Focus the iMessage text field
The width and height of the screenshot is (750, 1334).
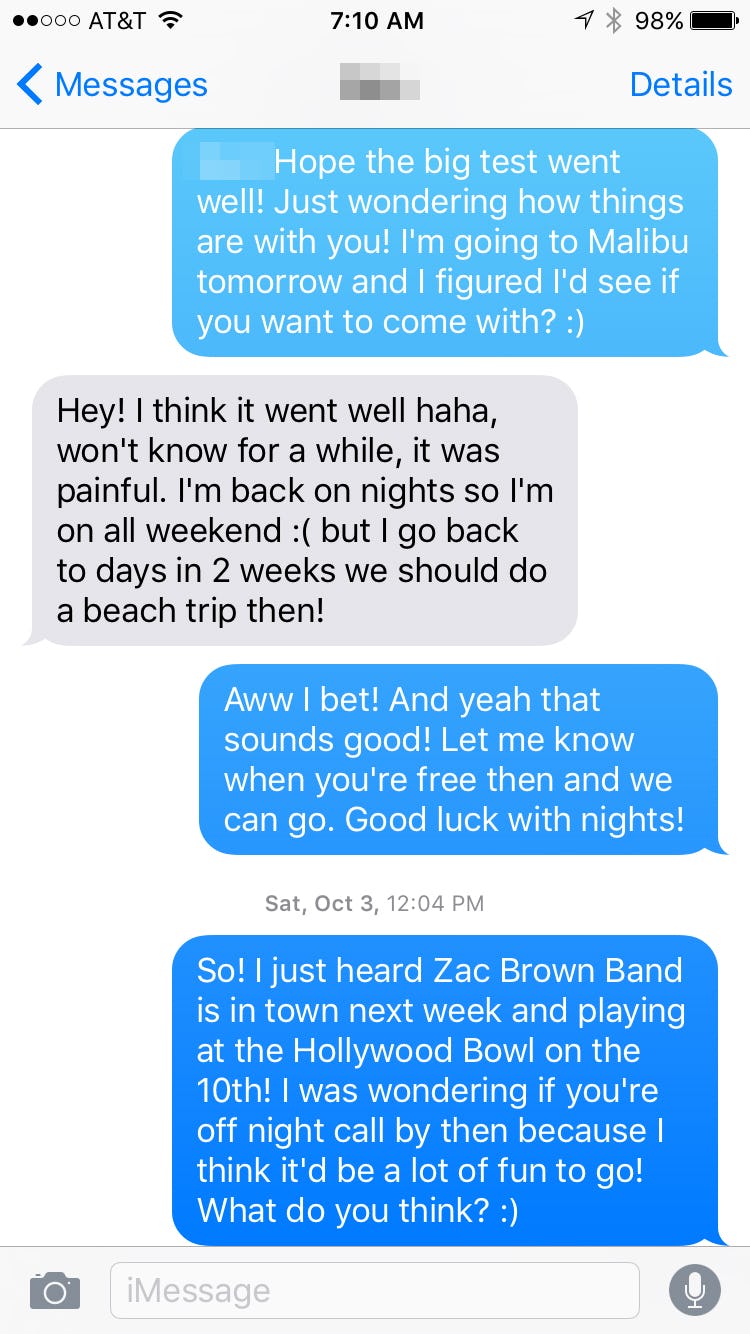click(374, 1290)
